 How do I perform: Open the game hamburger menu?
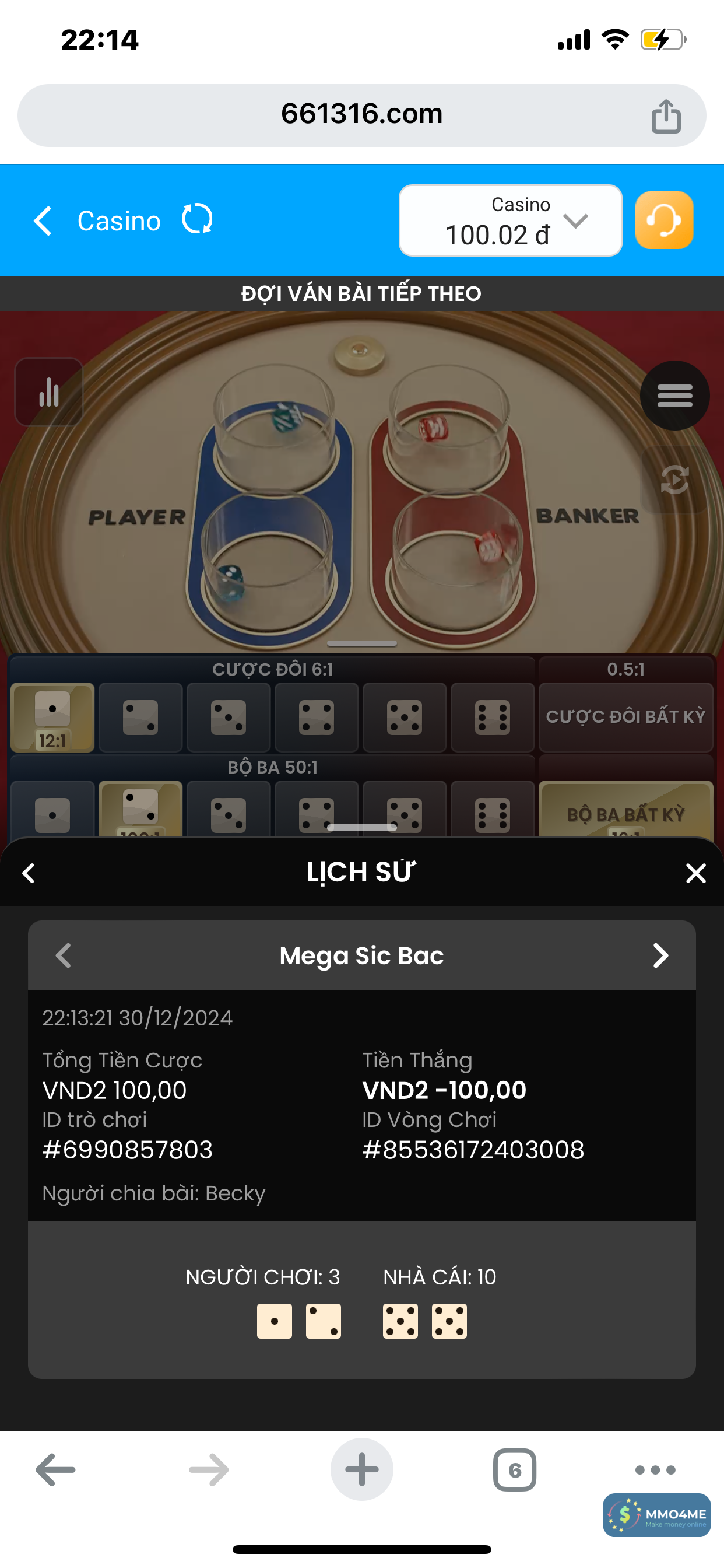(674, 395)
